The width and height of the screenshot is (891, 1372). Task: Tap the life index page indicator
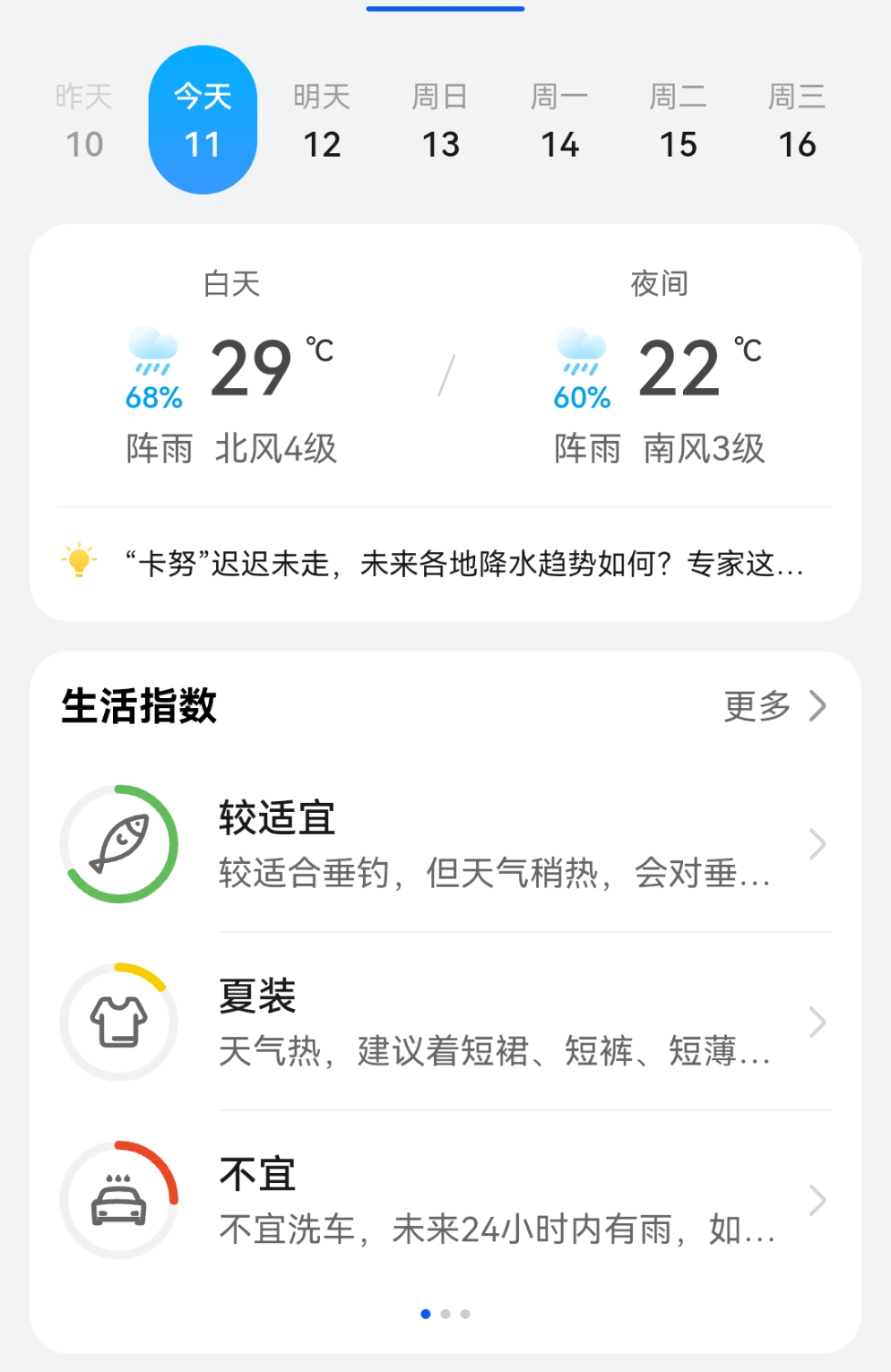(445, 1314)
